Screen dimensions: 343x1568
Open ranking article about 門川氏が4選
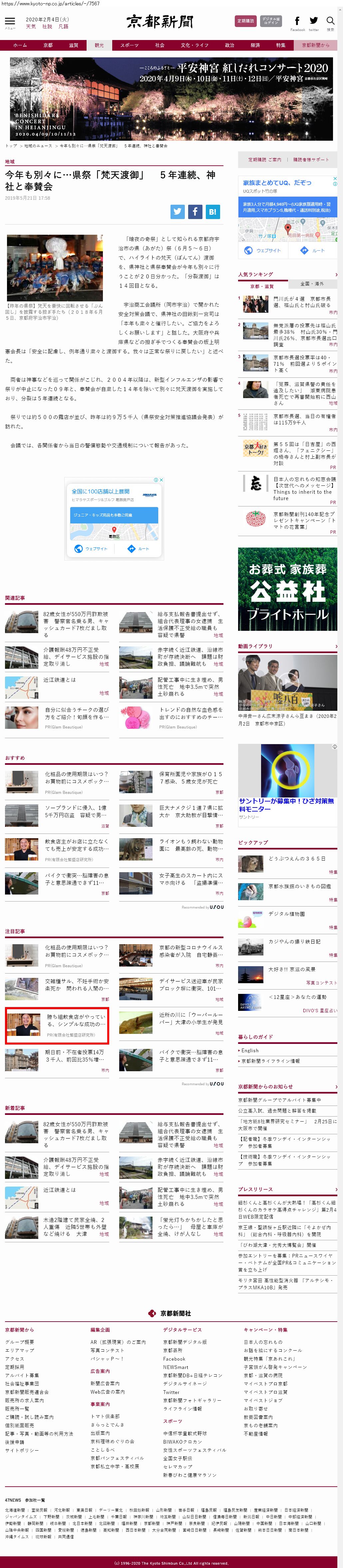click(x=302, y=302)
